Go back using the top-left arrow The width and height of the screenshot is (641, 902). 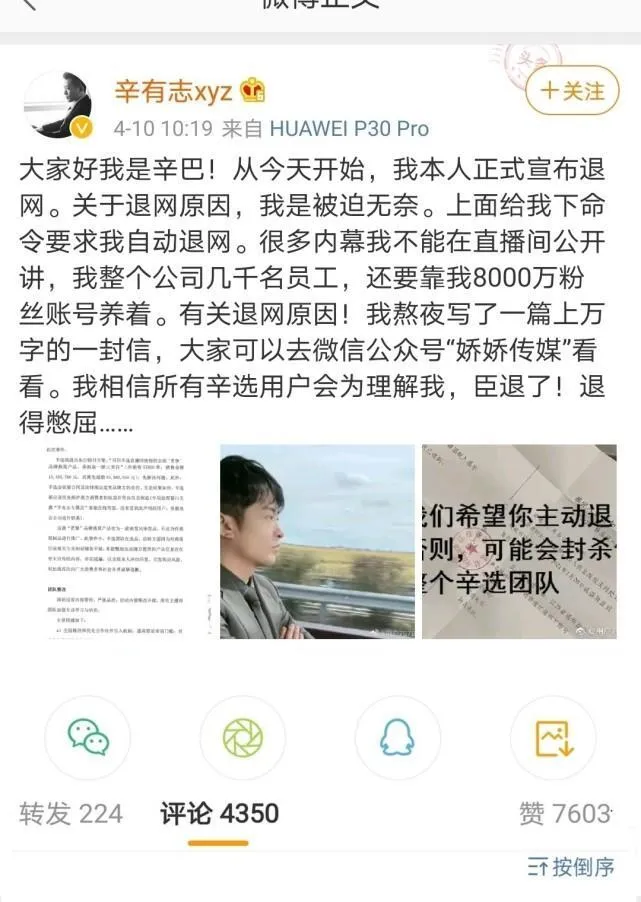tap(27, 5)
